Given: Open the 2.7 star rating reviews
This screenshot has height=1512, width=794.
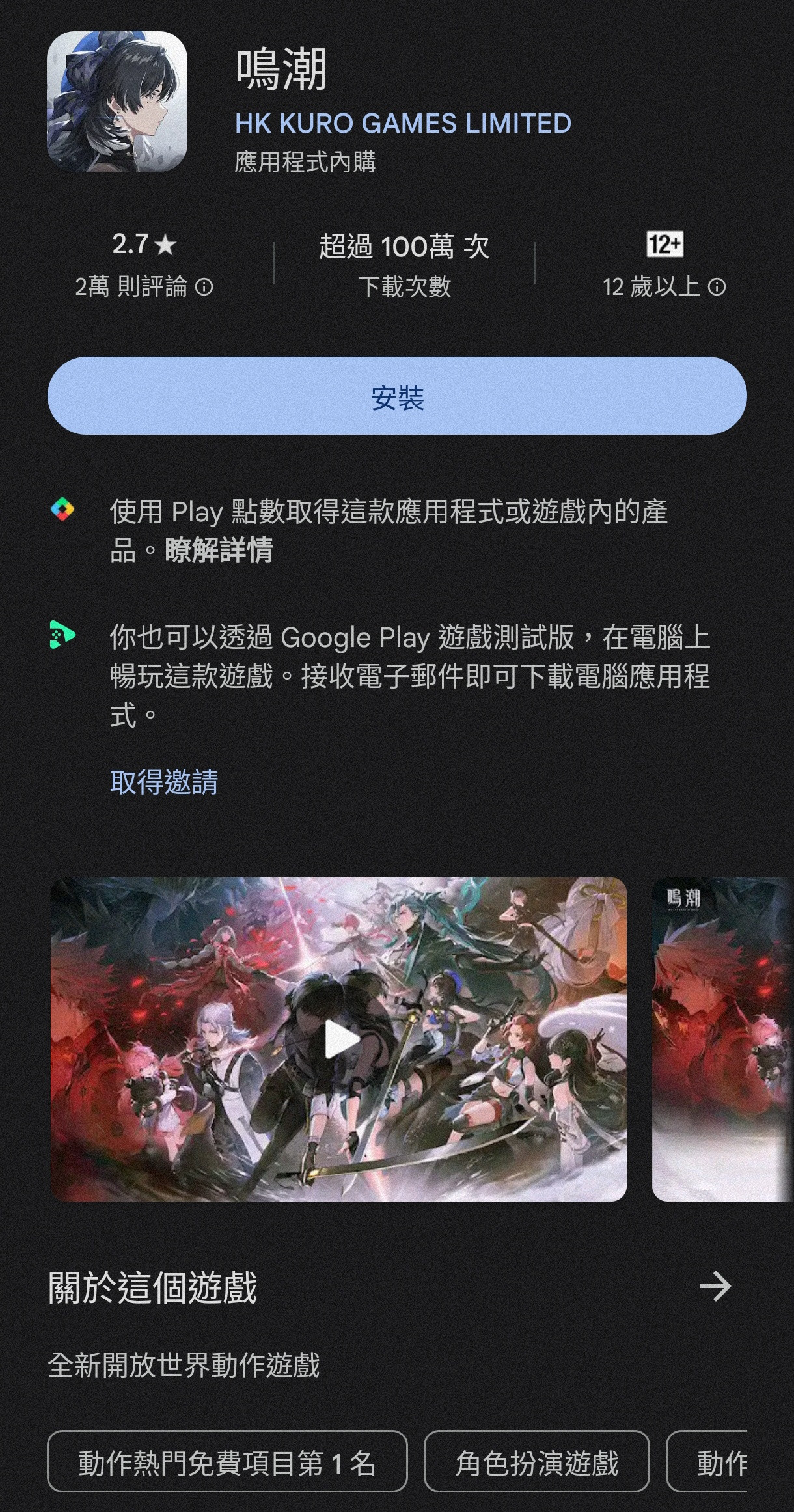Looking at the screenshot, I should [144, 264].
